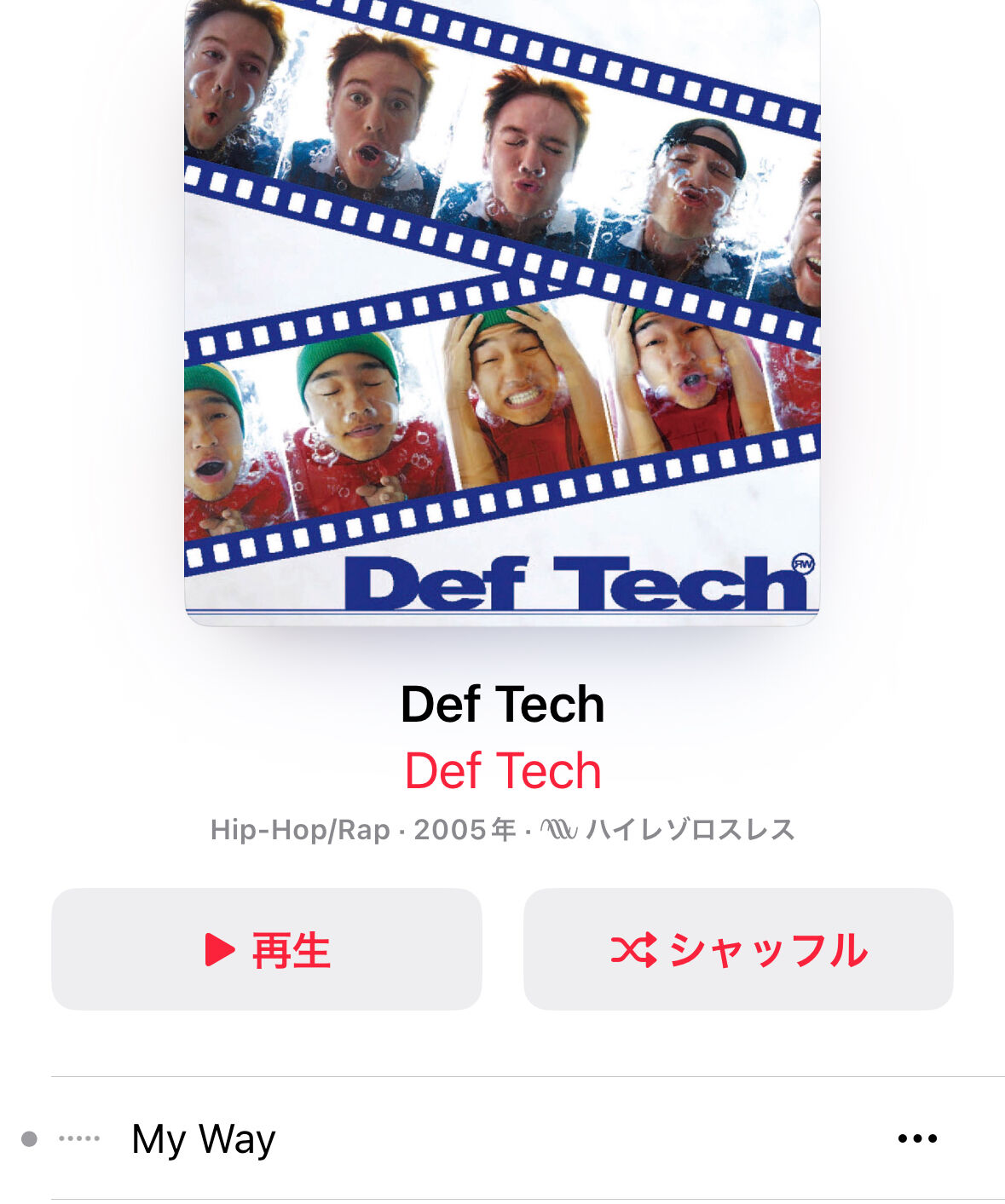Screen dimensions: 1005x1204
Task: Open the Def Tech artist link
Action: [502, 770]
